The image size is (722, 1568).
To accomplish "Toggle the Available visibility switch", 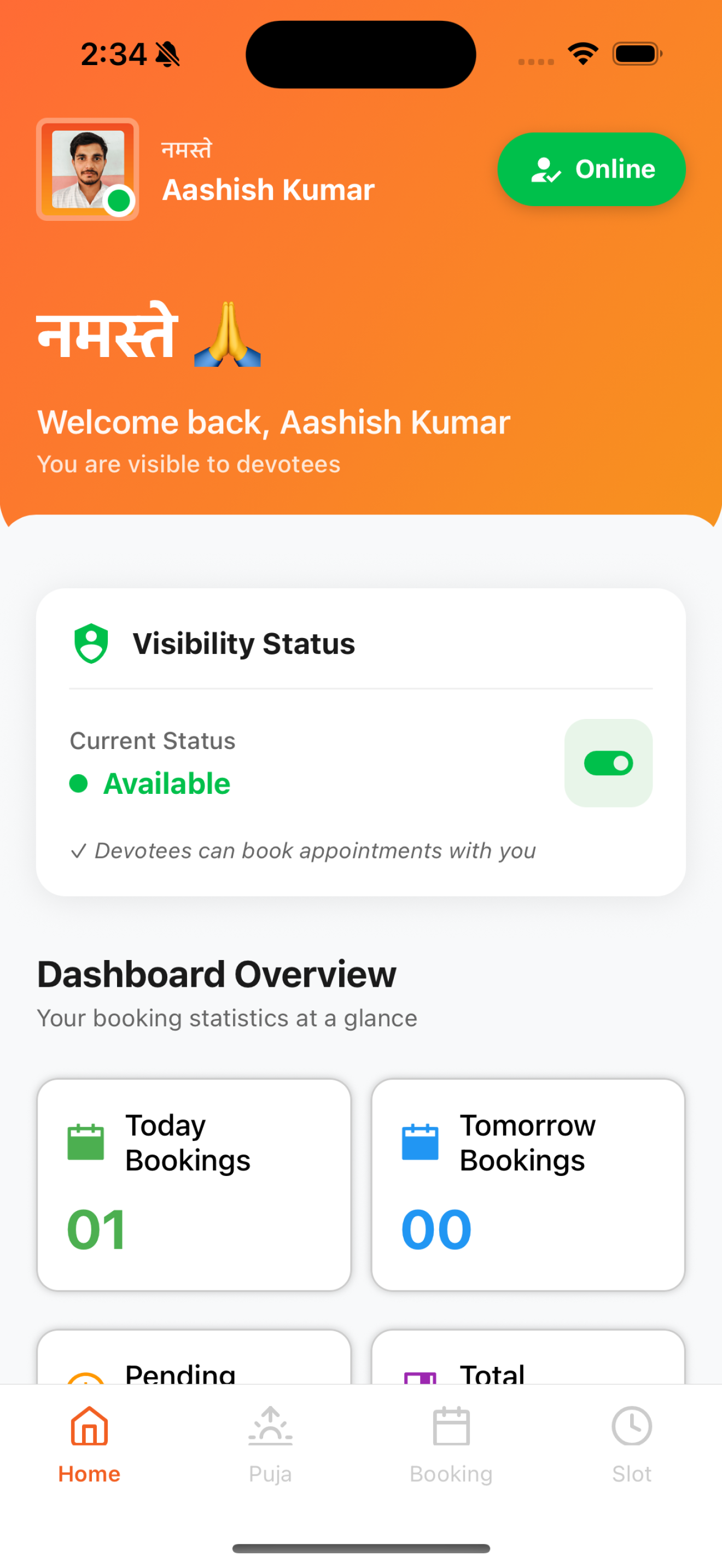I will coord(608,763).
